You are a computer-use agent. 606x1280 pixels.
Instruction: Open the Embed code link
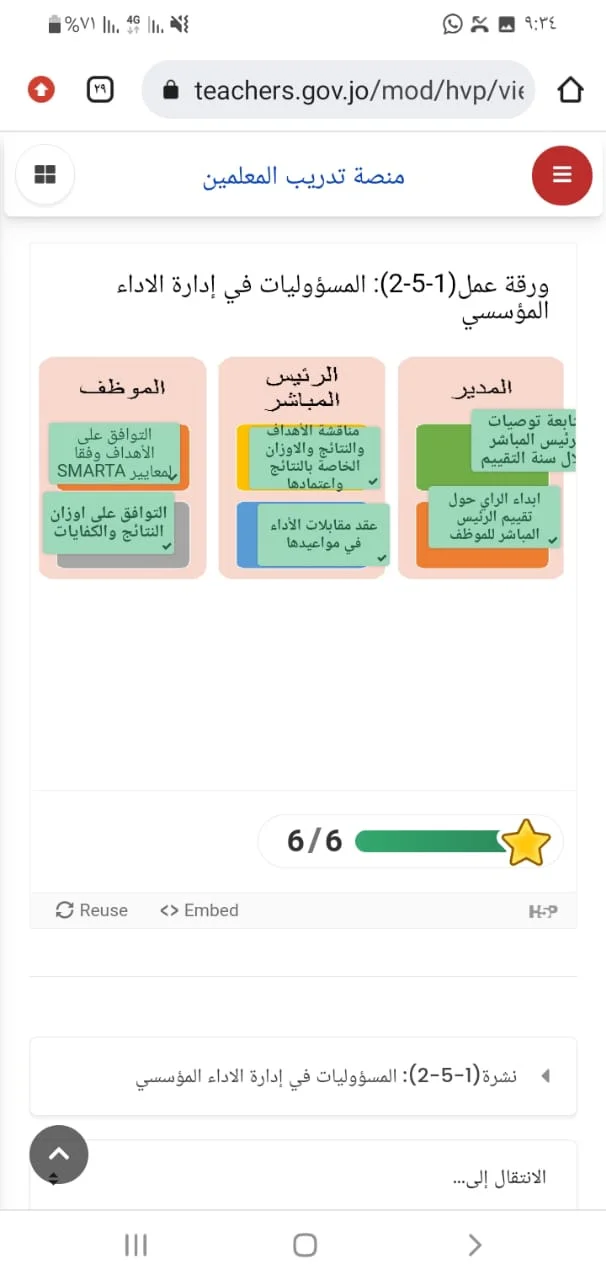[199, 910]
